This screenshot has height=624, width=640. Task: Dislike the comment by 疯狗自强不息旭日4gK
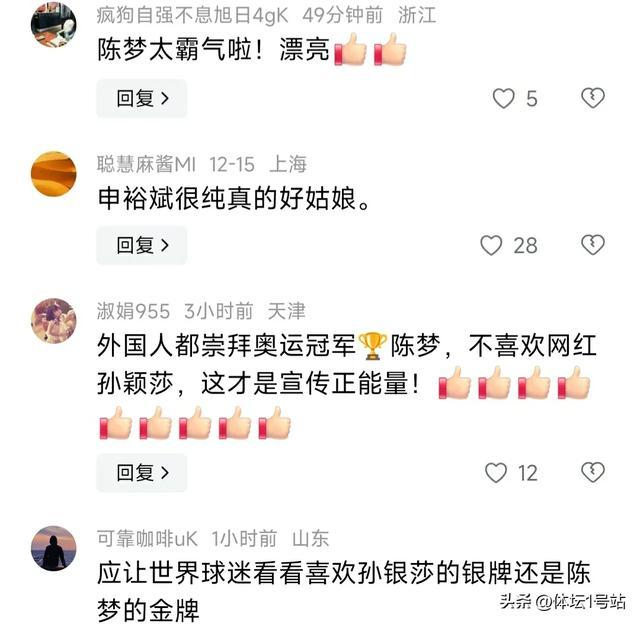(593, 98)
